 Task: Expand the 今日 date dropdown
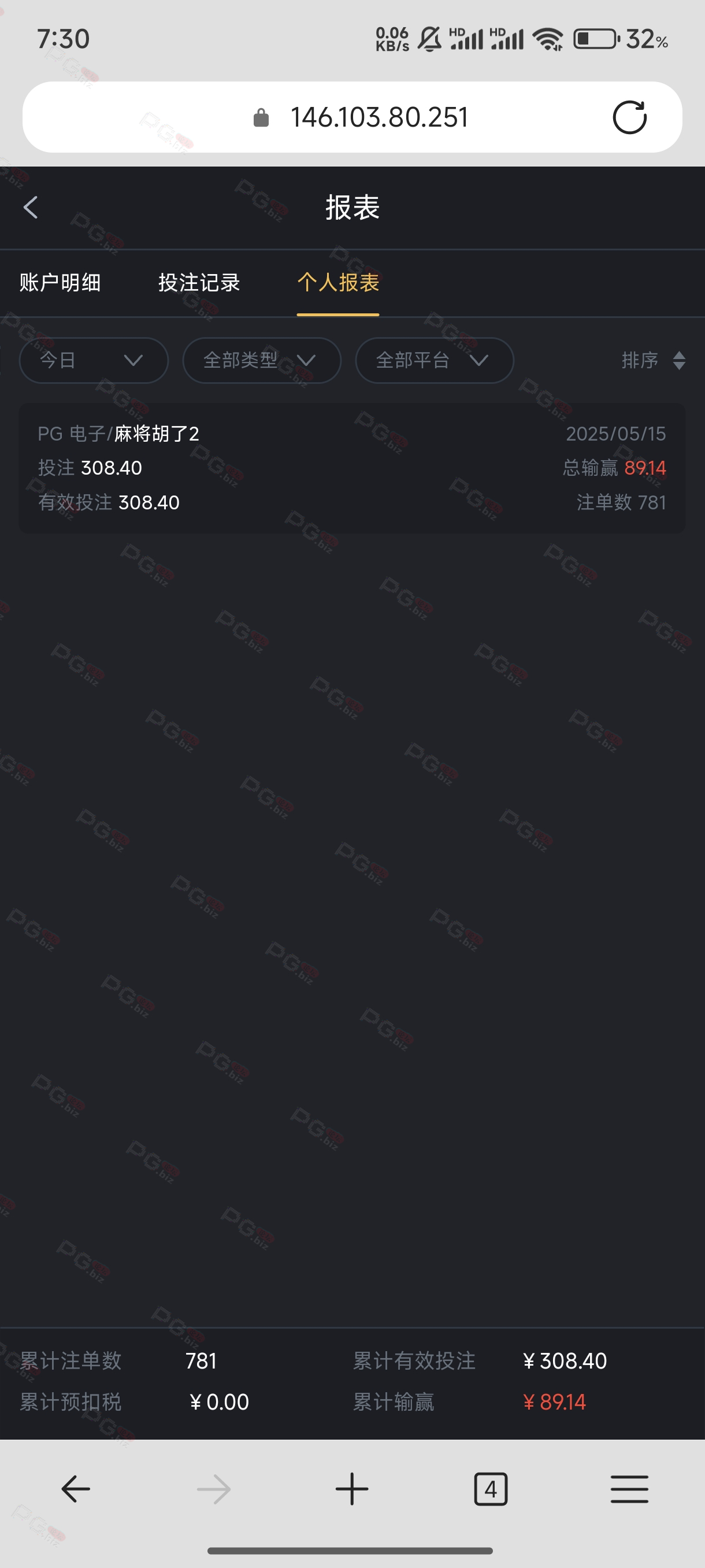pyautogui.click(x=93, y=360)
